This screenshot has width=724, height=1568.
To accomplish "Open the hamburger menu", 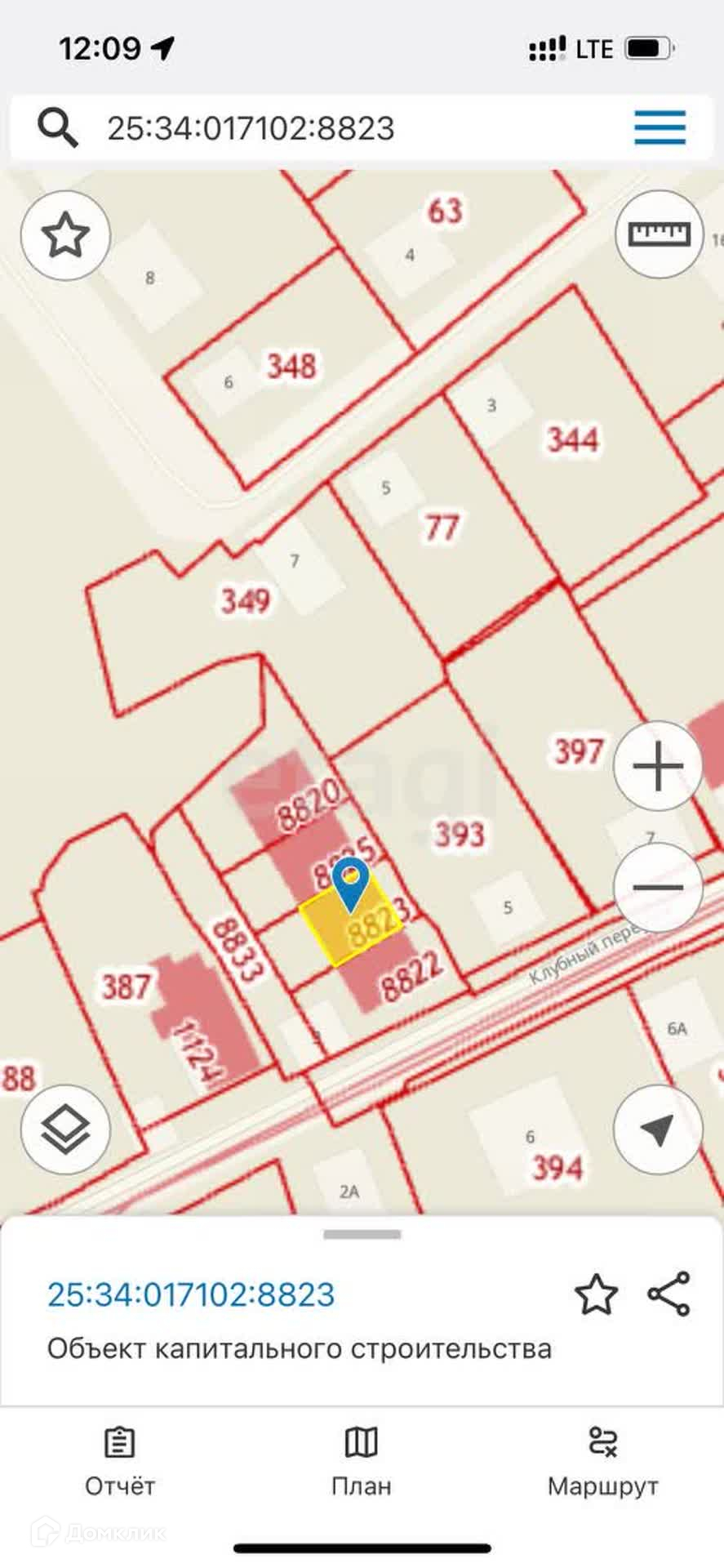I will click(x=660, y=127).
